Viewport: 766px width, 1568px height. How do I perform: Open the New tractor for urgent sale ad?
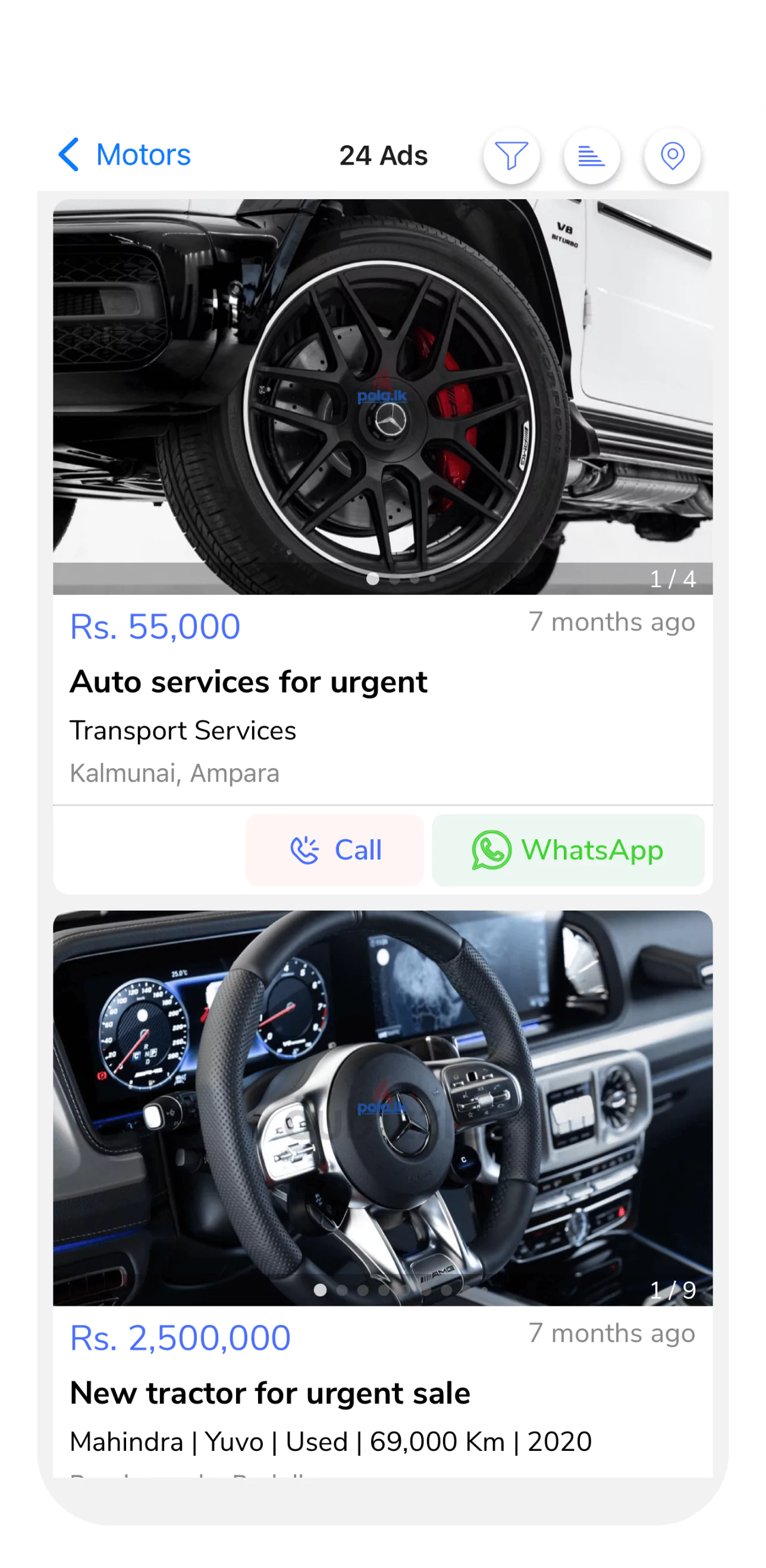(270, 1393)
